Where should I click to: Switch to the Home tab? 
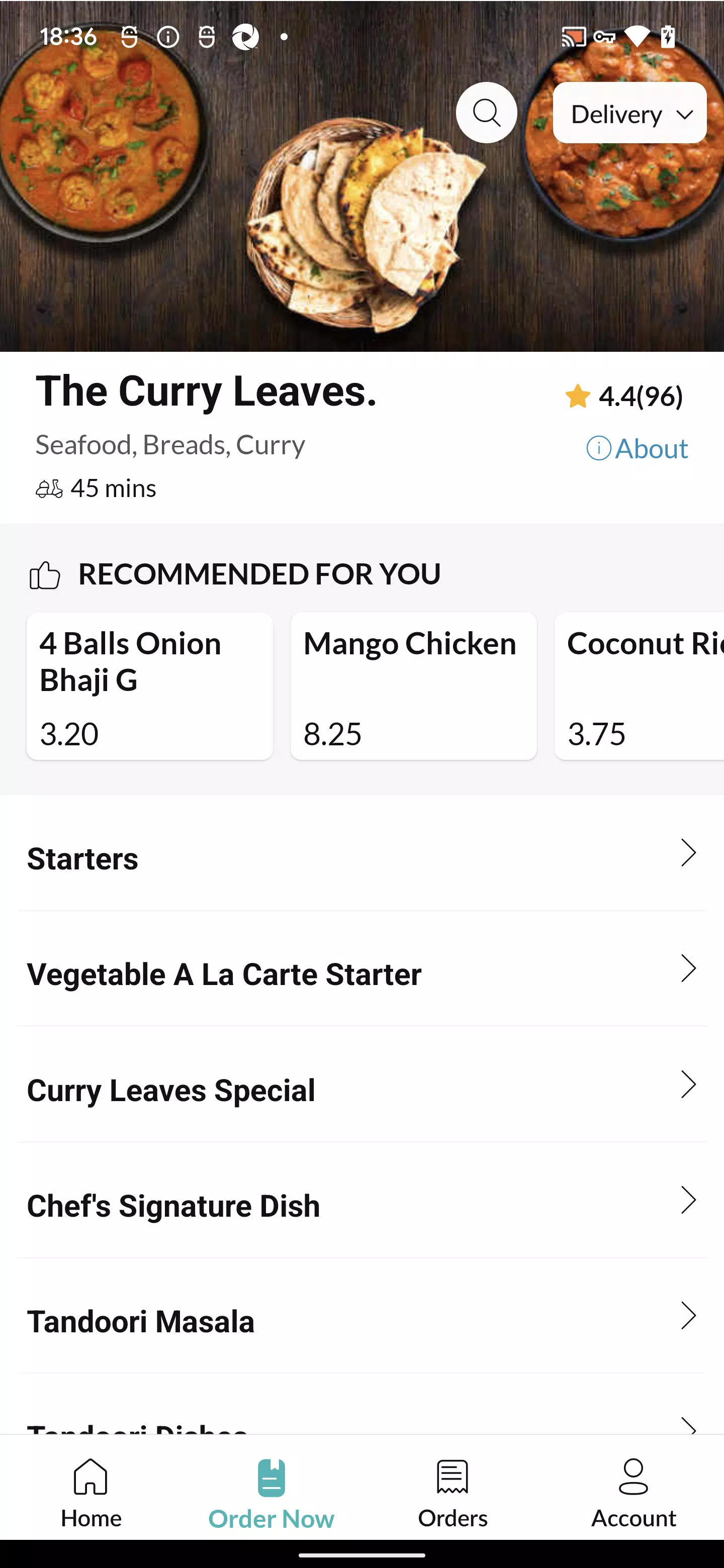(x=90, y=1493)
